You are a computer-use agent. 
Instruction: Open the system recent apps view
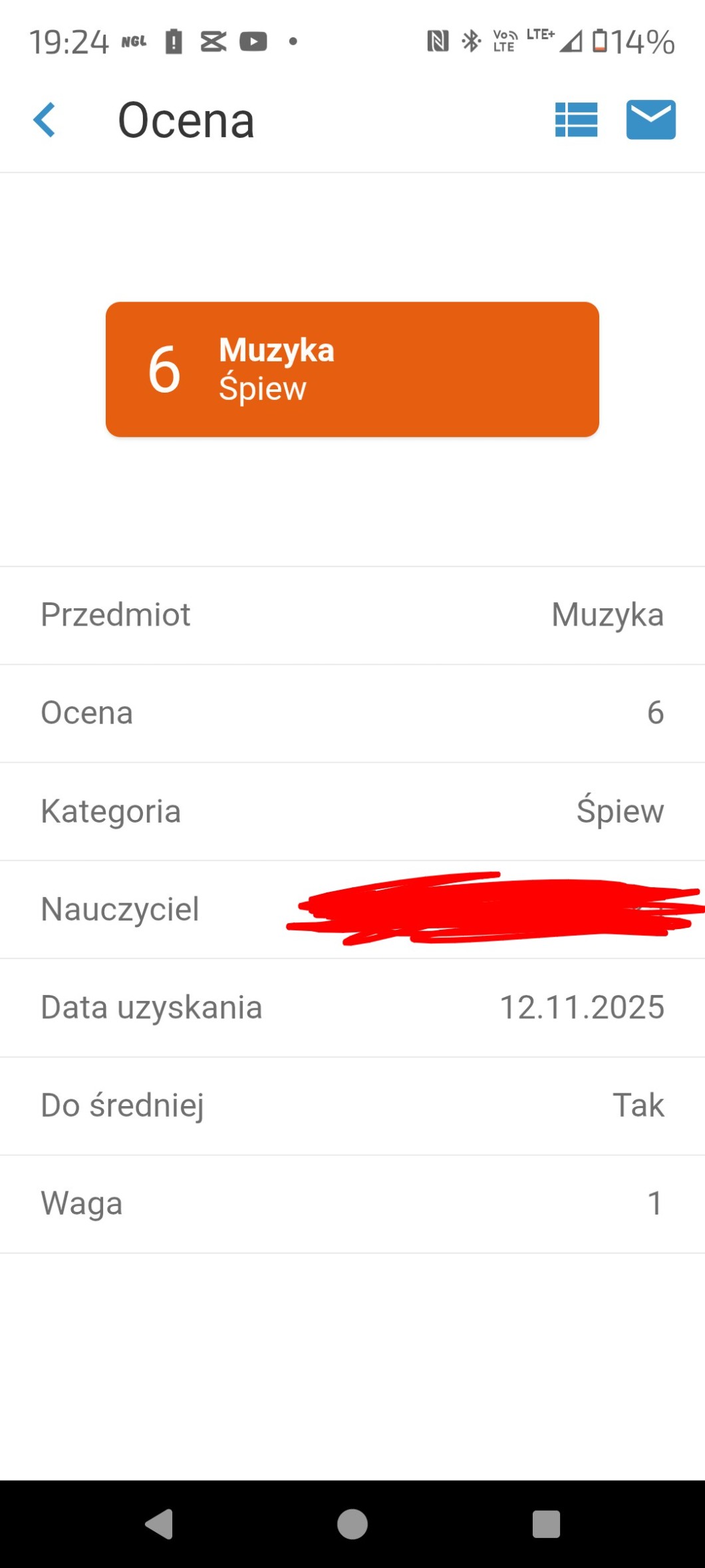[546, 1524]
